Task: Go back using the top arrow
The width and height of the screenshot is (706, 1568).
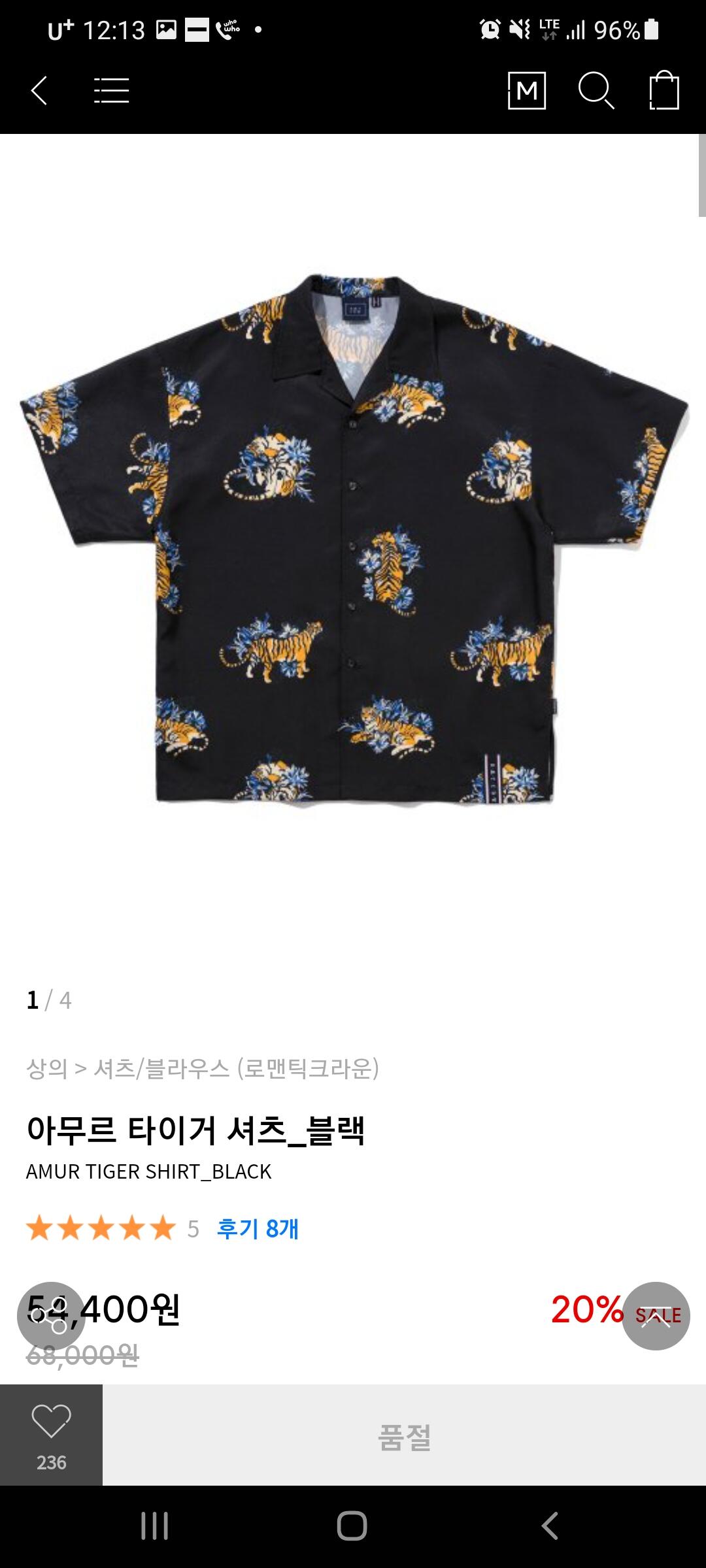Action: tap(40, 91)
